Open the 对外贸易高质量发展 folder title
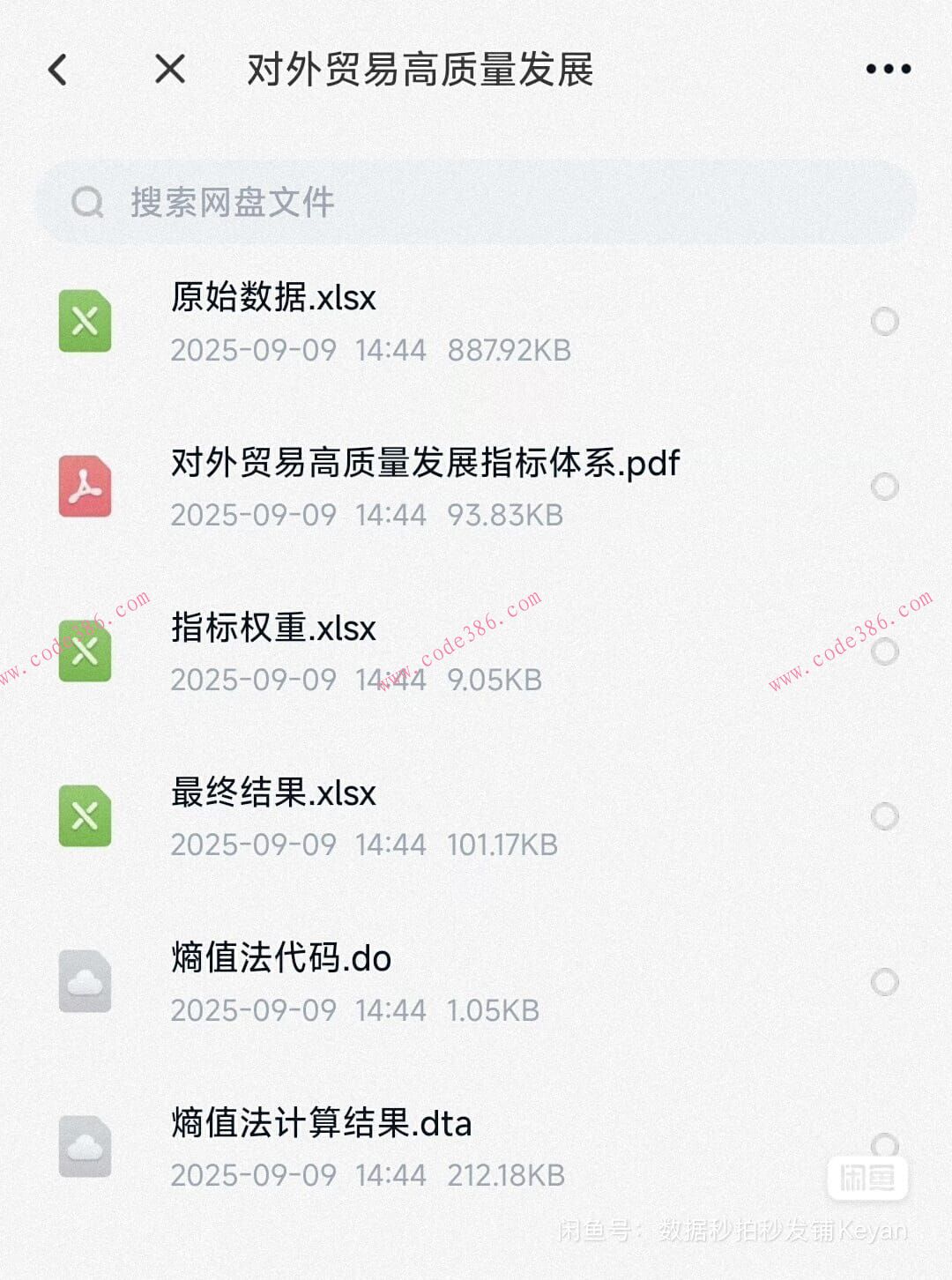 (423, 69)
